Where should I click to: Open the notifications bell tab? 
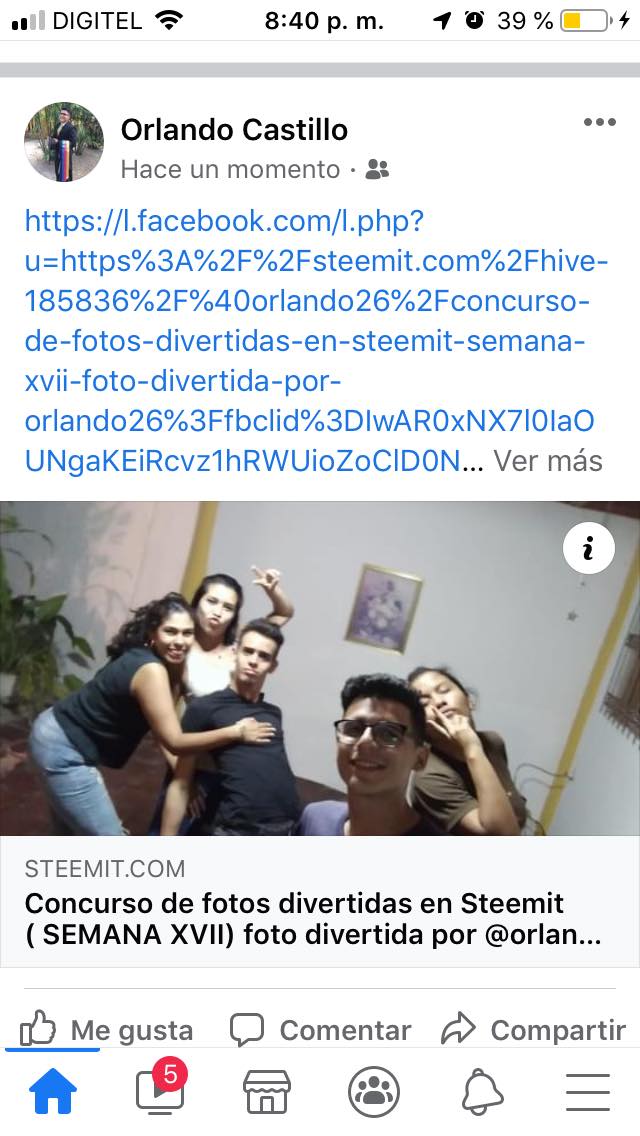click(483, 1091)
